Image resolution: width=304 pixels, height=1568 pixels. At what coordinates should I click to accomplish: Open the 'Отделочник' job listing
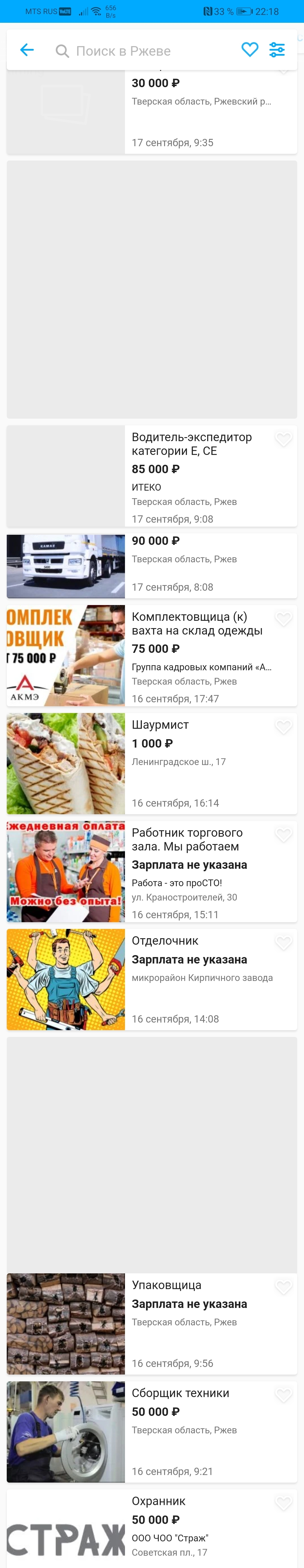165,940
